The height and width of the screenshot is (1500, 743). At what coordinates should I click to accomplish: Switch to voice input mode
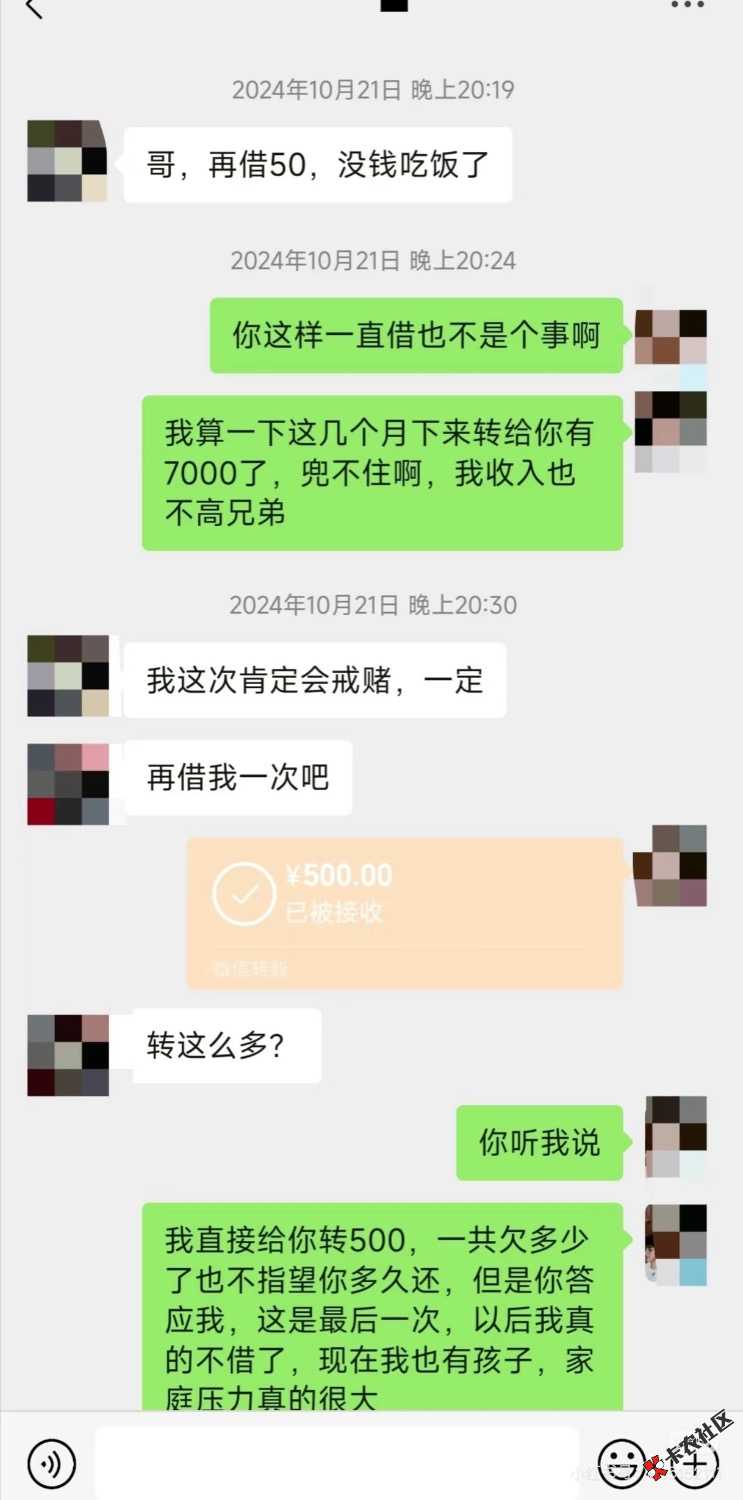(x=51, y=1464)
